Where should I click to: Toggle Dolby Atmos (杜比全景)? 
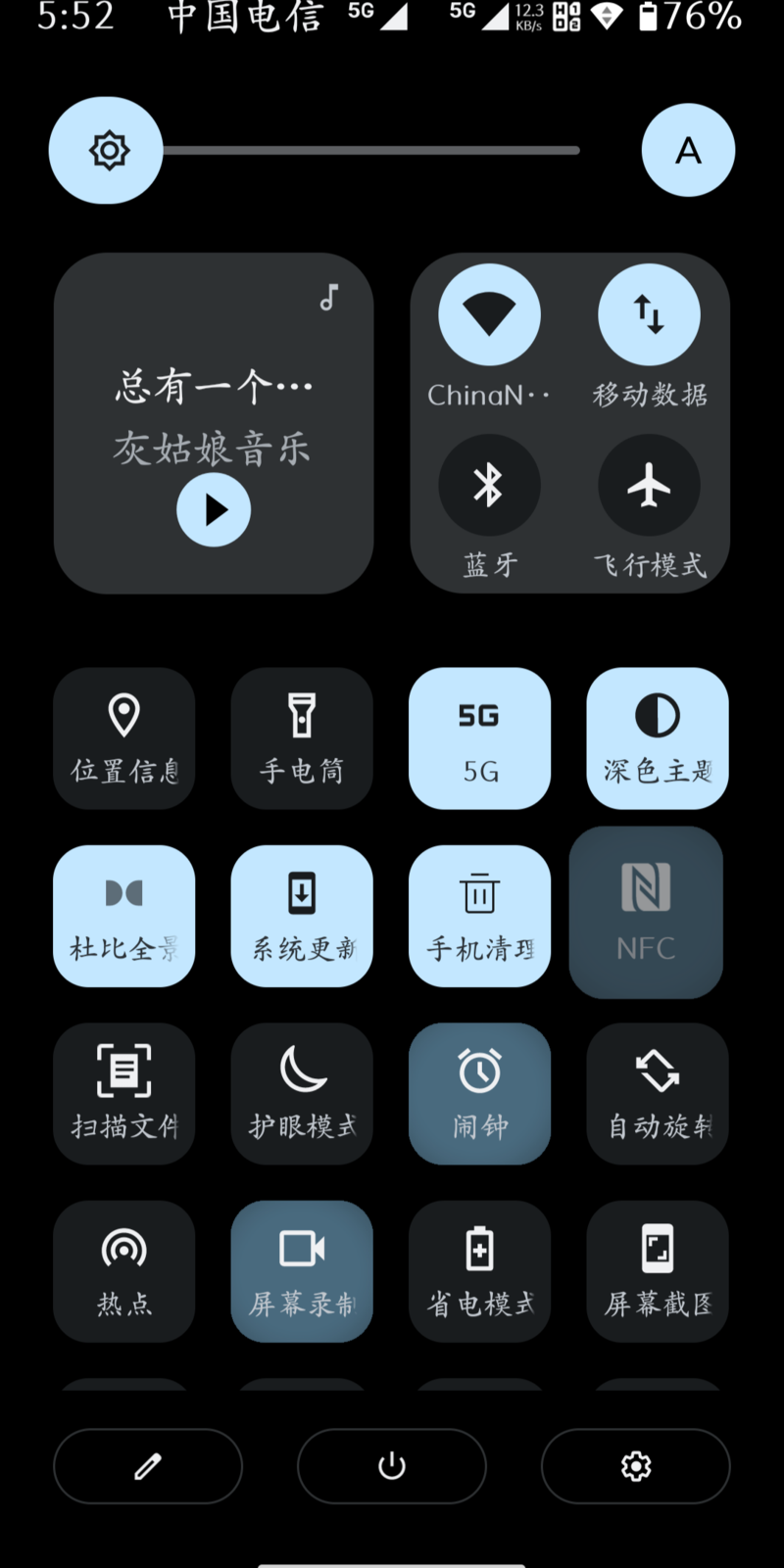click(x=124, y=916)
